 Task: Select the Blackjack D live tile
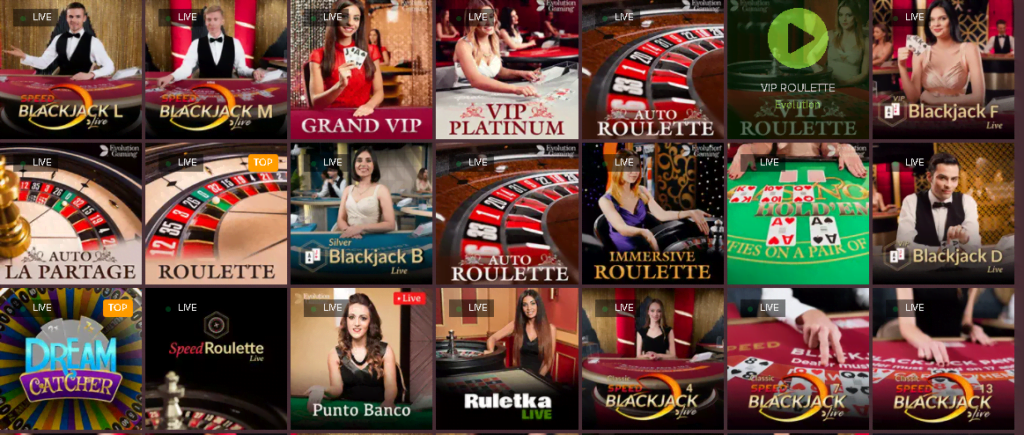coord(942,214)
